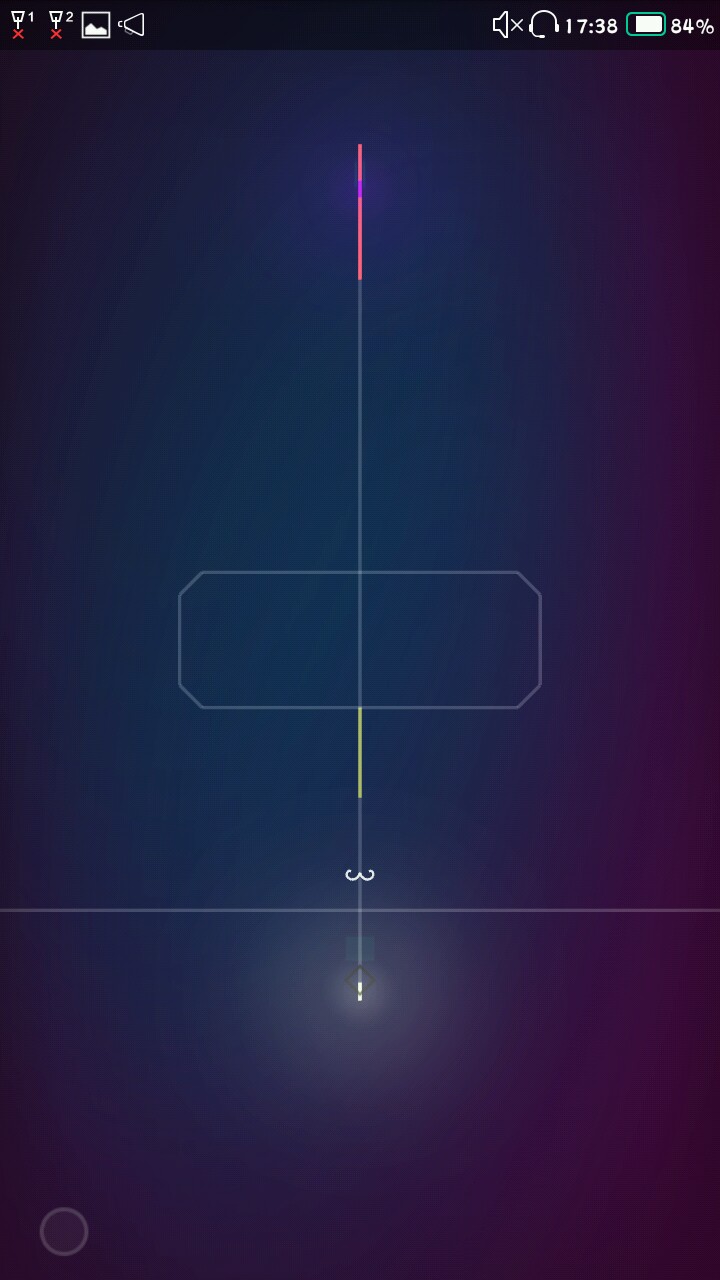Image resolution: width=720 pixels, height=1280 pixels.
Task: Tap the circle menu button
Action: (x=64, y=1231)
